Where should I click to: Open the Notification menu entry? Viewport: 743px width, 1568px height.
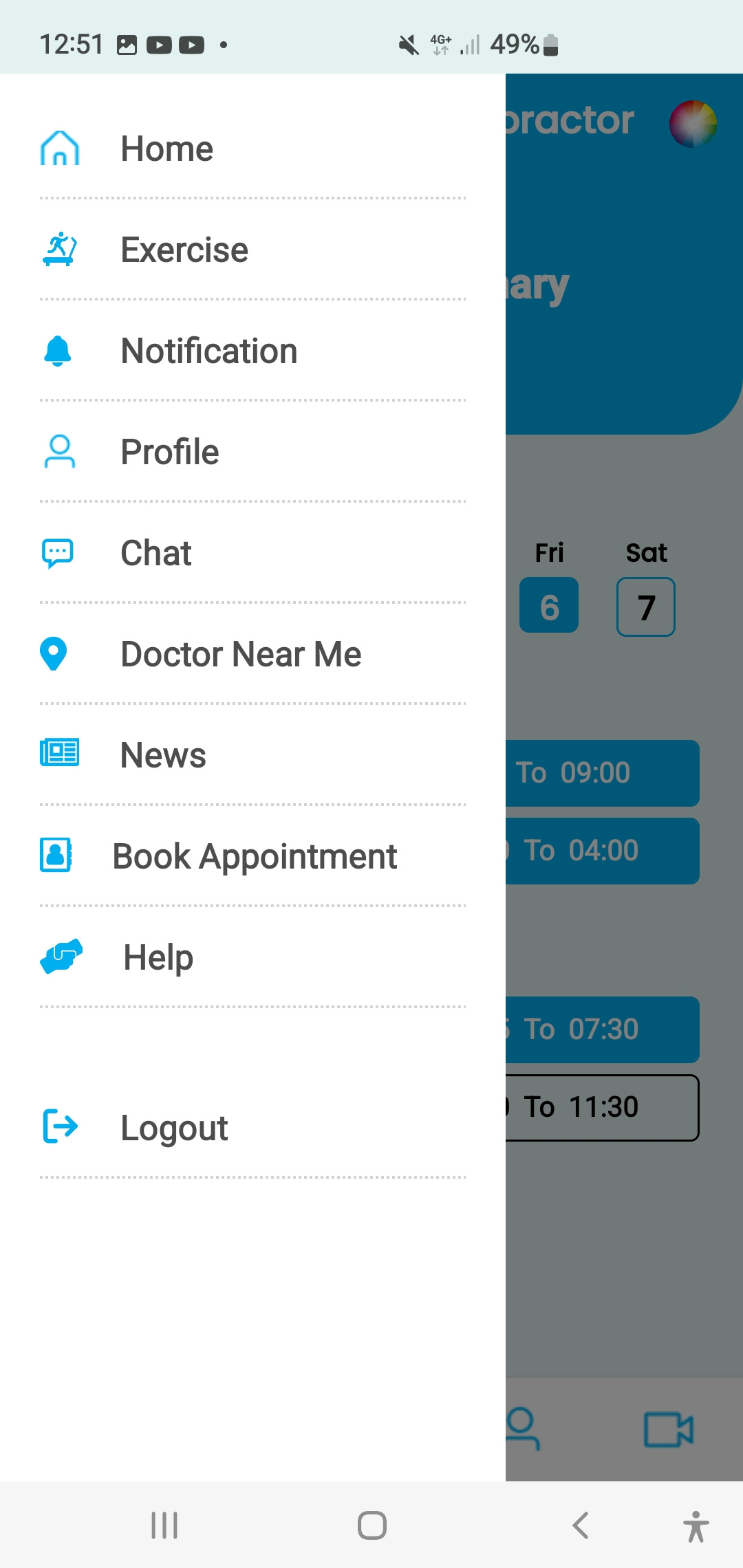click(x=208, y=351)
